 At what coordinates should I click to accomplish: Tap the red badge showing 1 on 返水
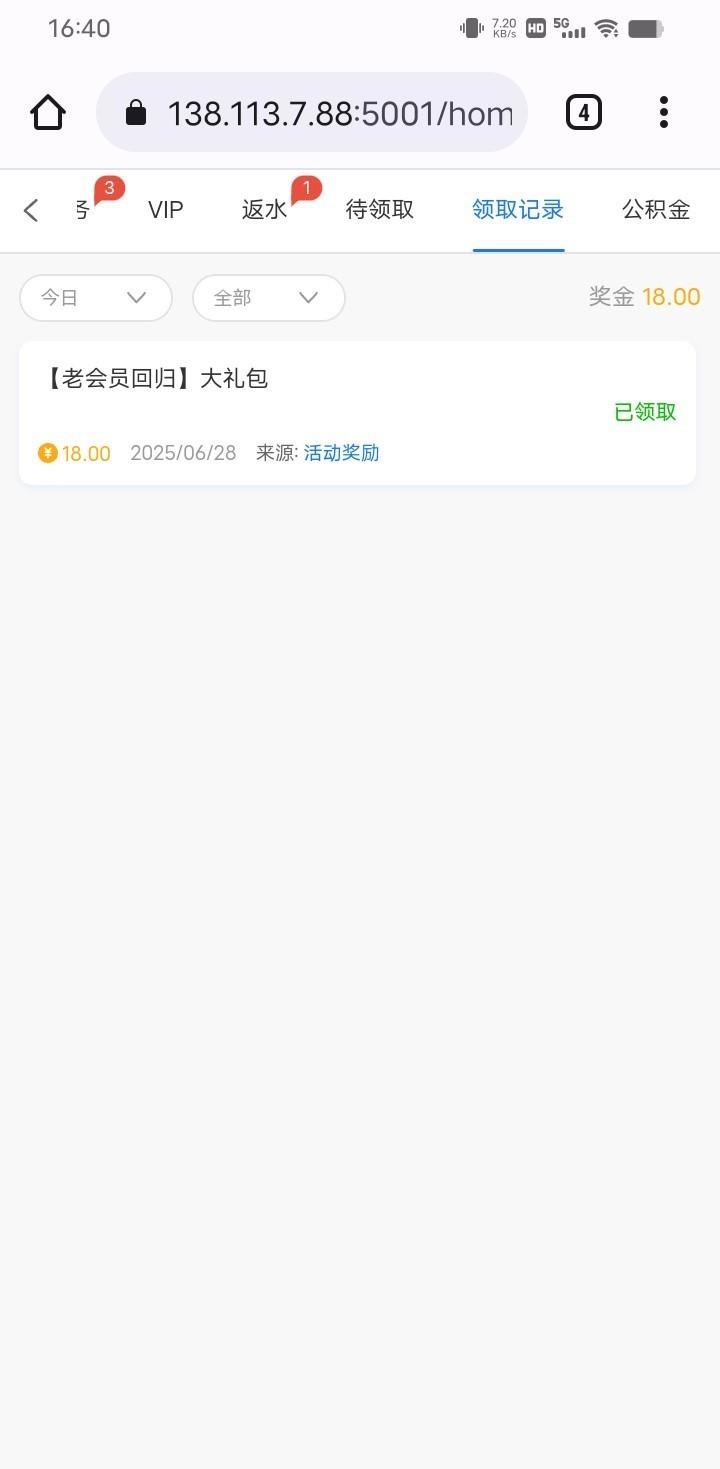(305, 187)
